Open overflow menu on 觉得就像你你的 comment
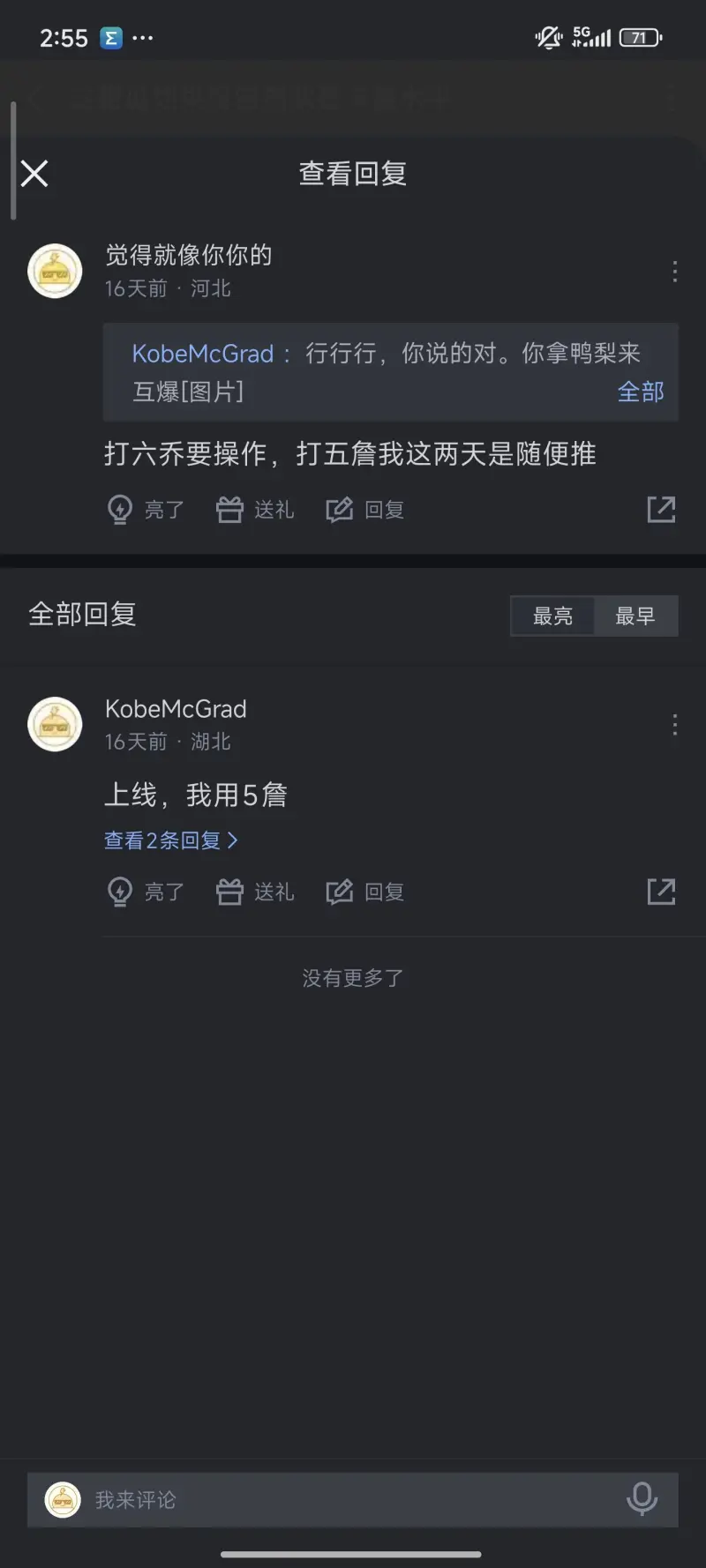 [x=674, y=272]
